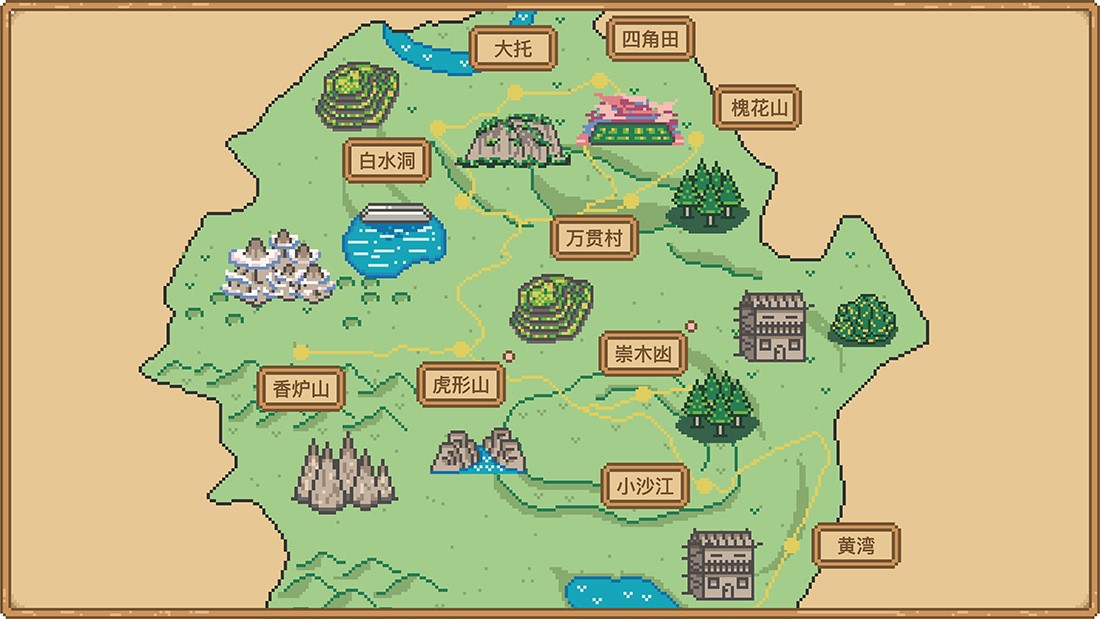Go to 崇木凼

pyautogui.click(x=643, y=354)
